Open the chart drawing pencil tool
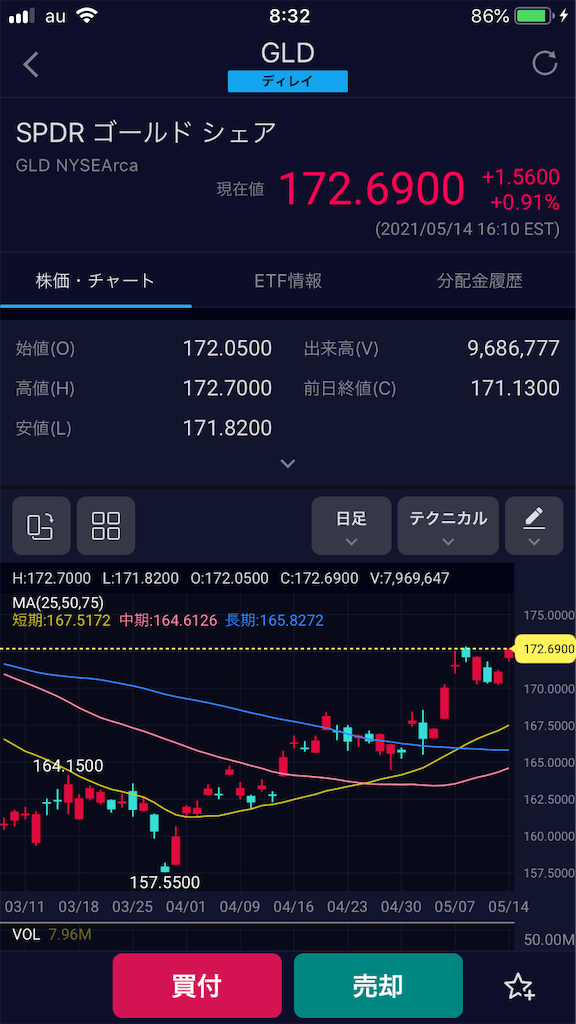 [534, 526]
